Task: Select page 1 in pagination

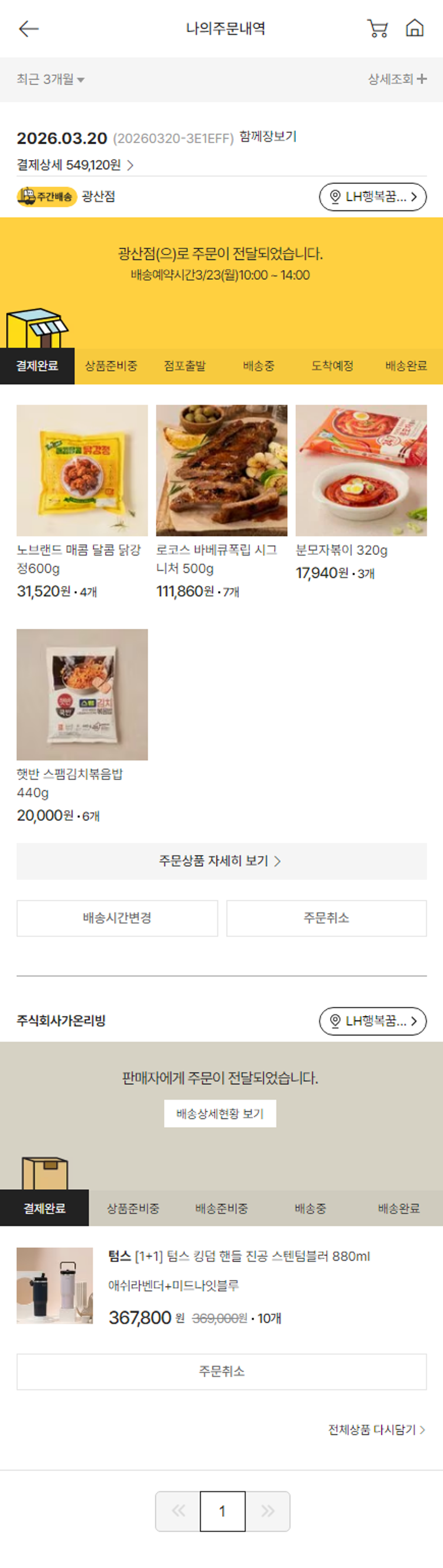Action: click(x=222, y=1511)
